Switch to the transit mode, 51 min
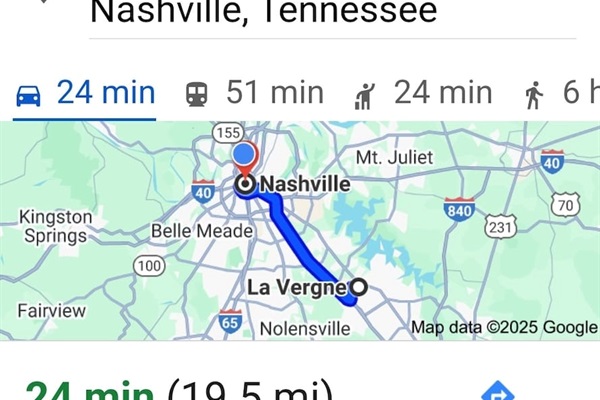 (x=254, y=93)
